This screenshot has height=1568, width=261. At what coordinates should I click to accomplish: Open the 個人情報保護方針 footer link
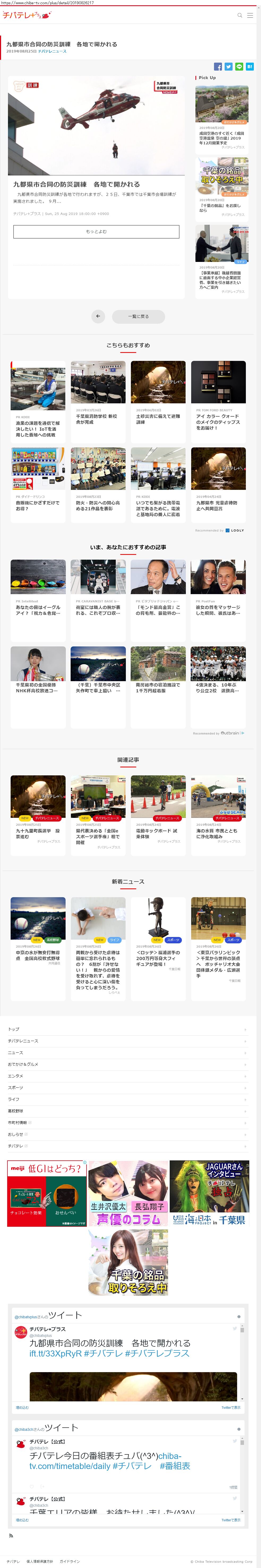click(40, 1561)
